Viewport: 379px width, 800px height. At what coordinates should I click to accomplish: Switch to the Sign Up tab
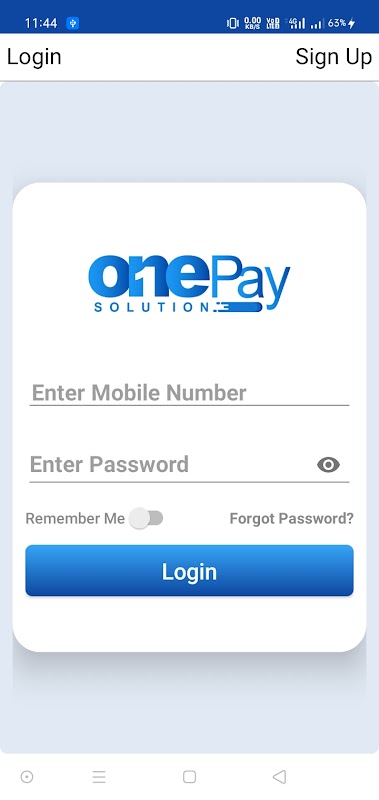click(334, 57)
